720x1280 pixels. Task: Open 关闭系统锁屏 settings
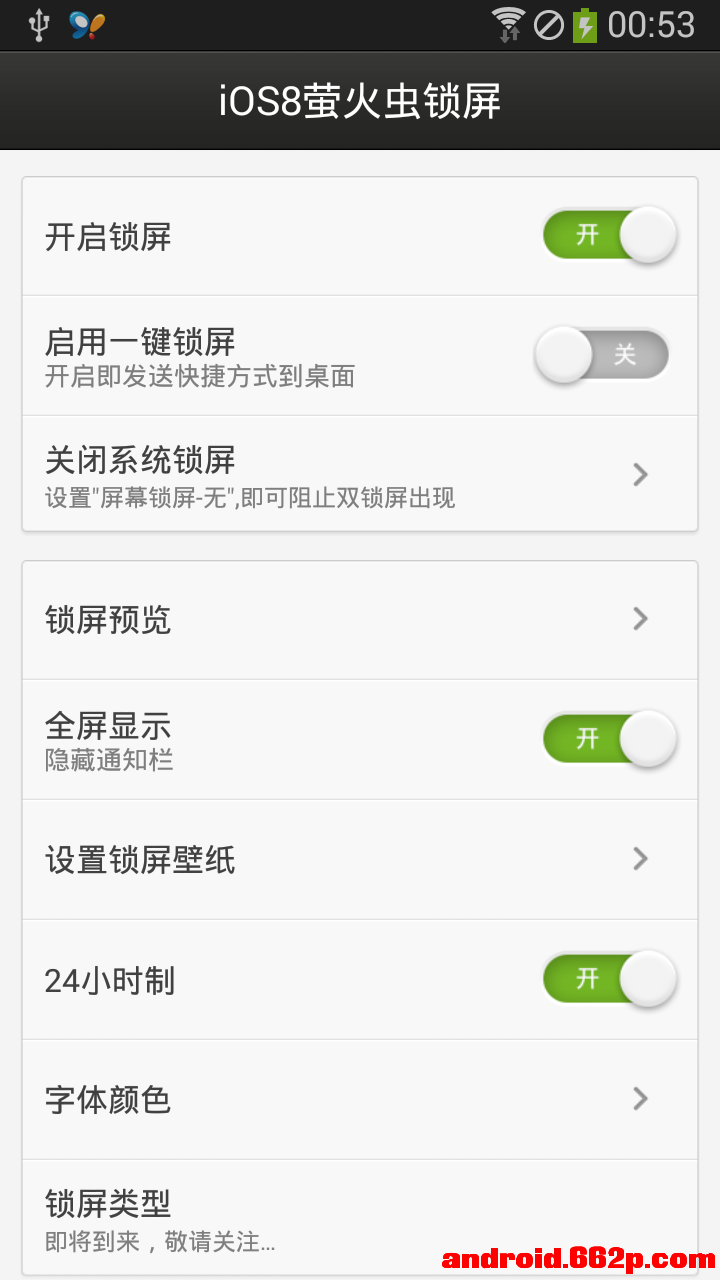(360, 474)
